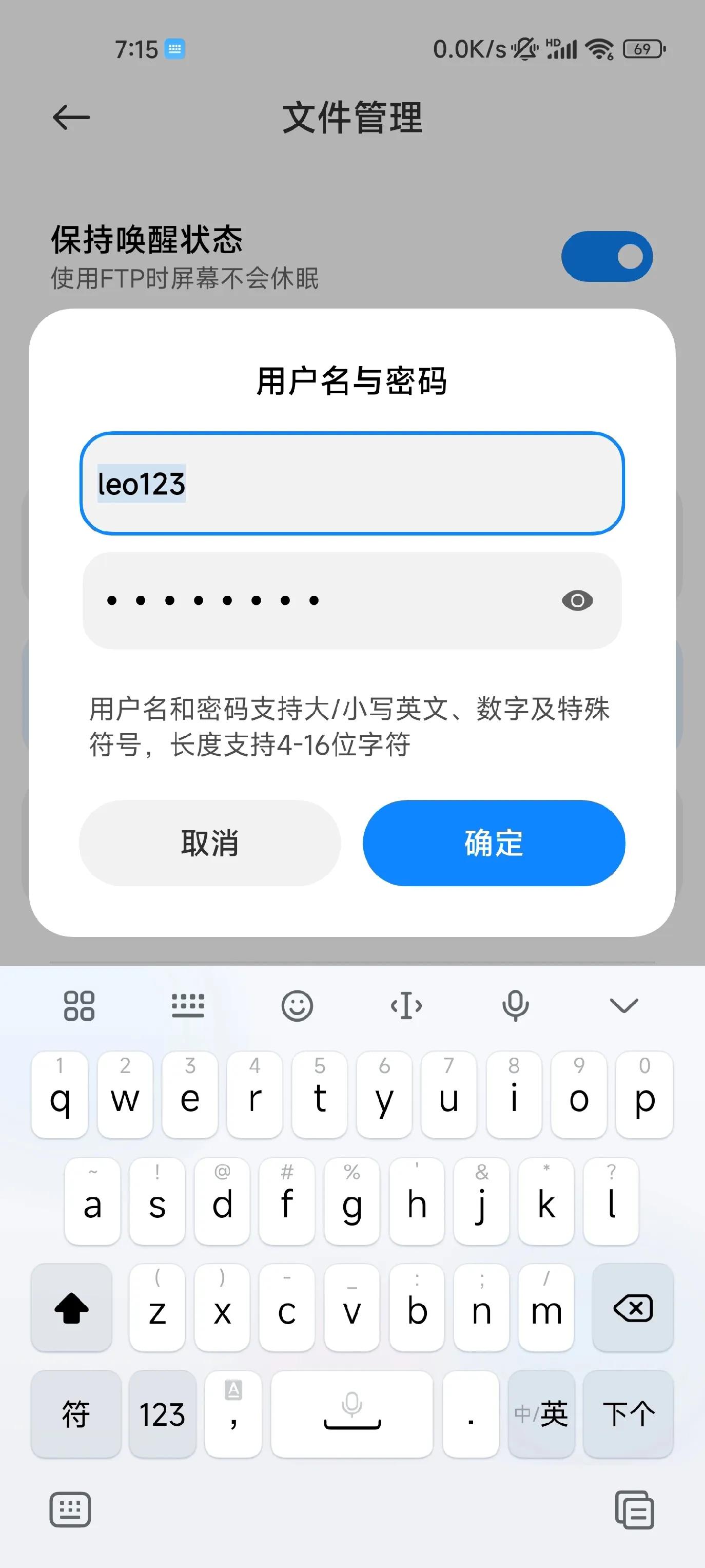Screen dimensions: 705x1568
Task: Open the clipboard icon below the keyboard
Action: pos(634,1509)
